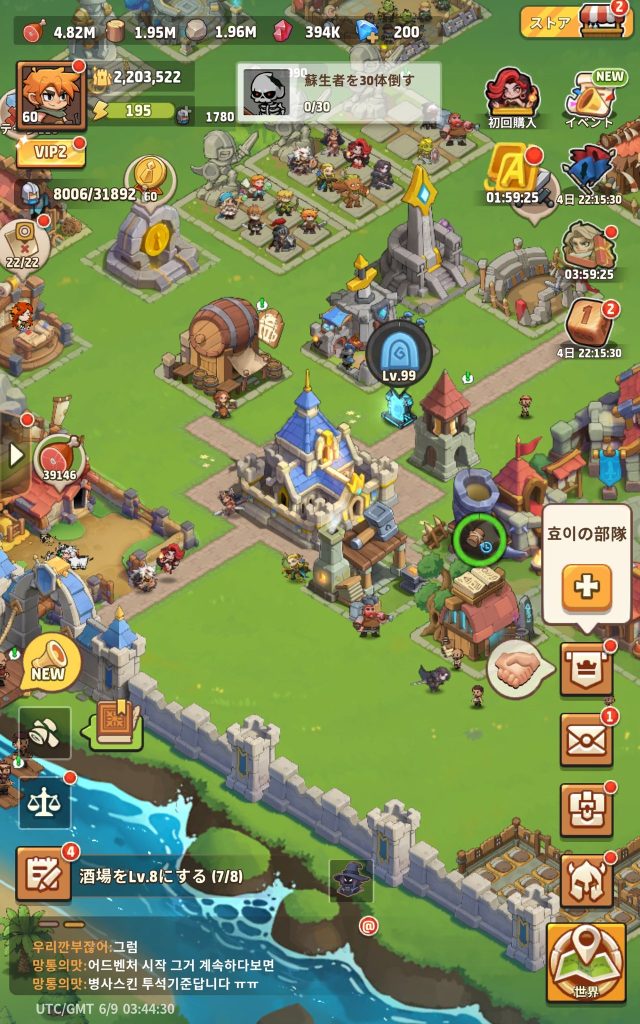Open the 世界 world map
Image resolution: width=640 pixels, height=1024 pixels.
(586, 962)
